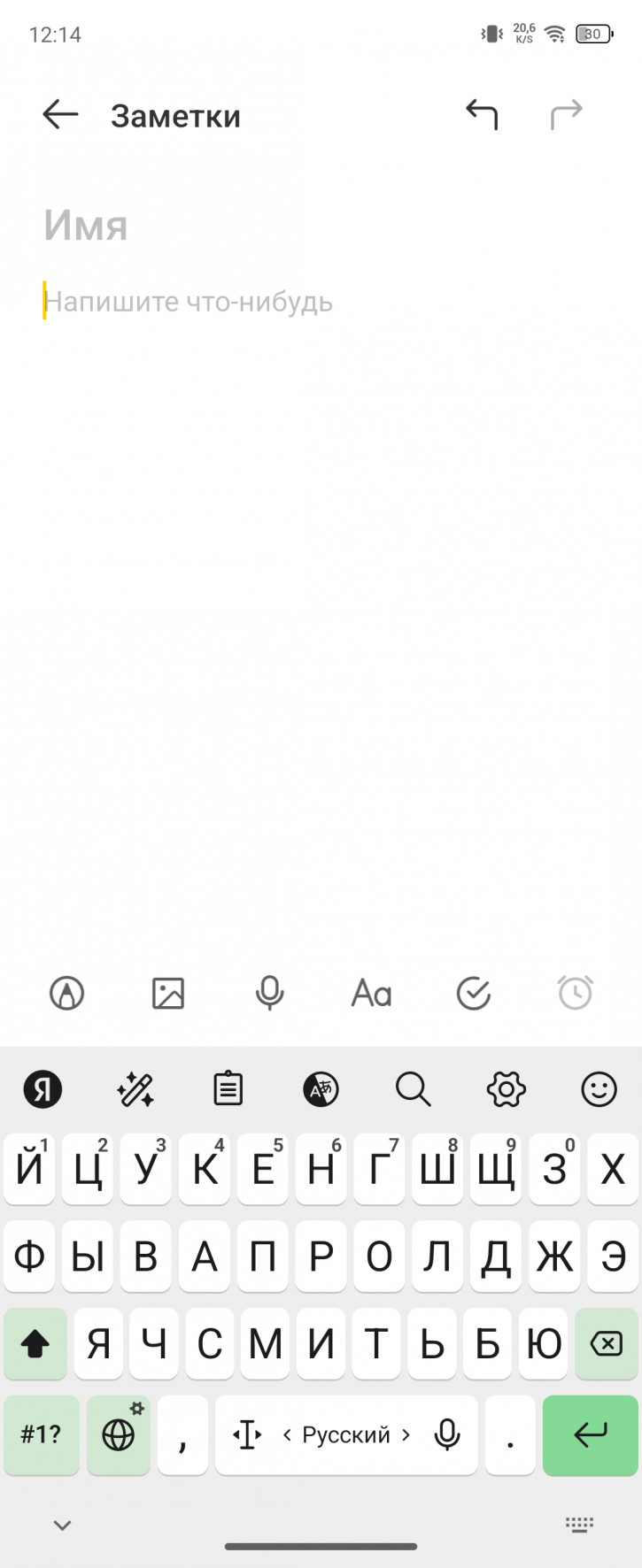Image resolution: width=642 pixels, height=1568 pixels.
Task: Open the keyboard's magic wand tool
Action: click(x=135, y=1089)
